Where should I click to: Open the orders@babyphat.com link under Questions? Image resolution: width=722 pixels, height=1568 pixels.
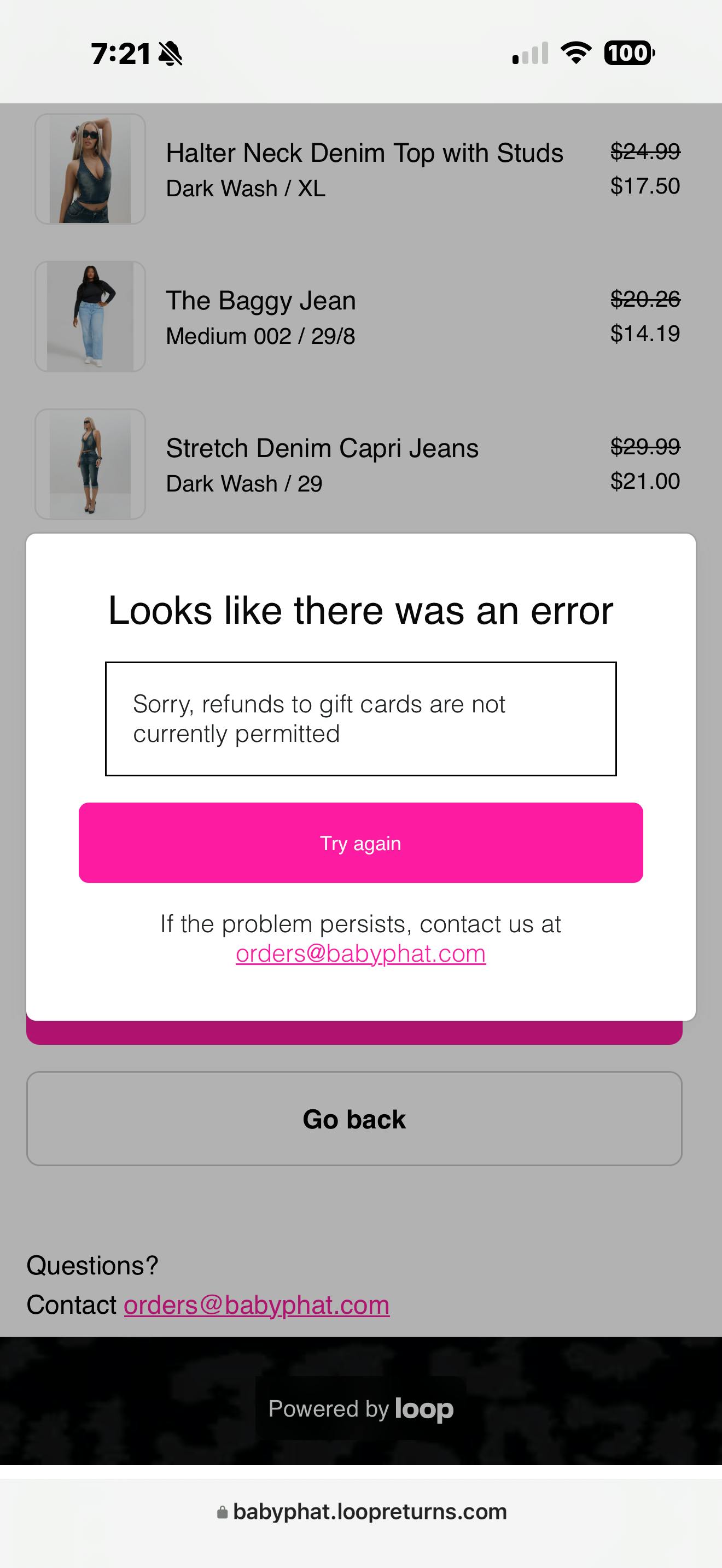click(x=257, y=1305)
